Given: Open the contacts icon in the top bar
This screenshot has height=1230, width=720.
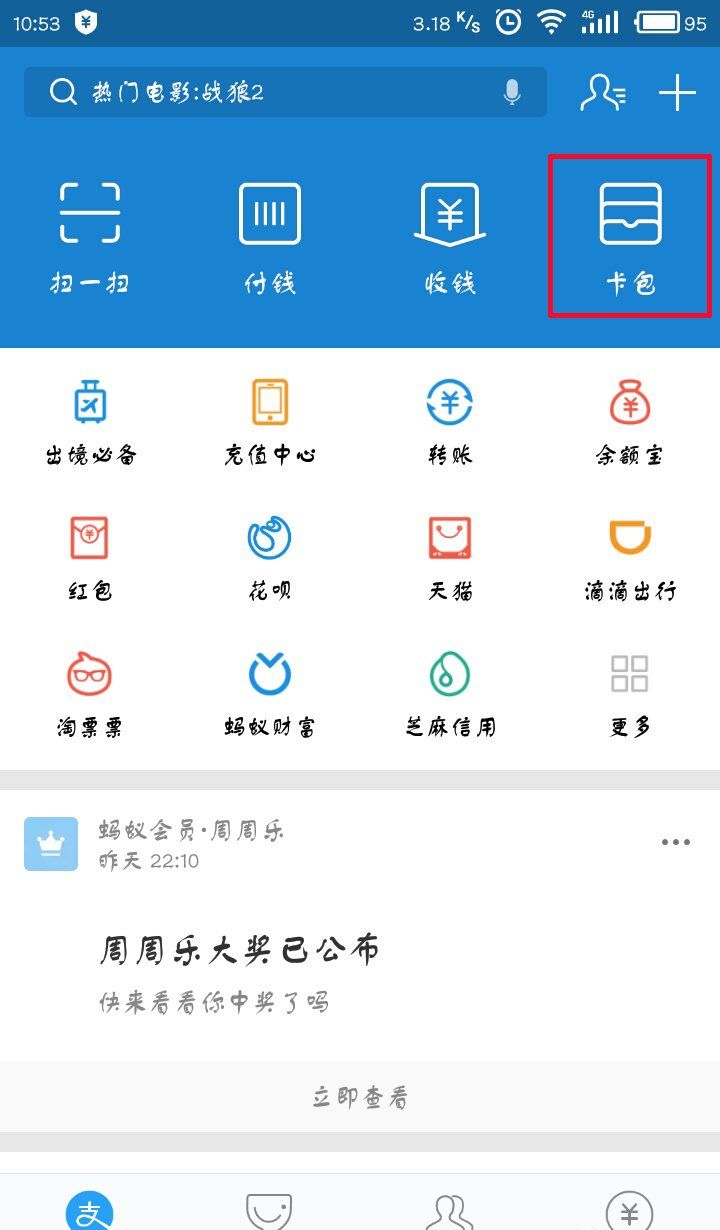Looking at the screenshot, I should [x=603, y=93].
